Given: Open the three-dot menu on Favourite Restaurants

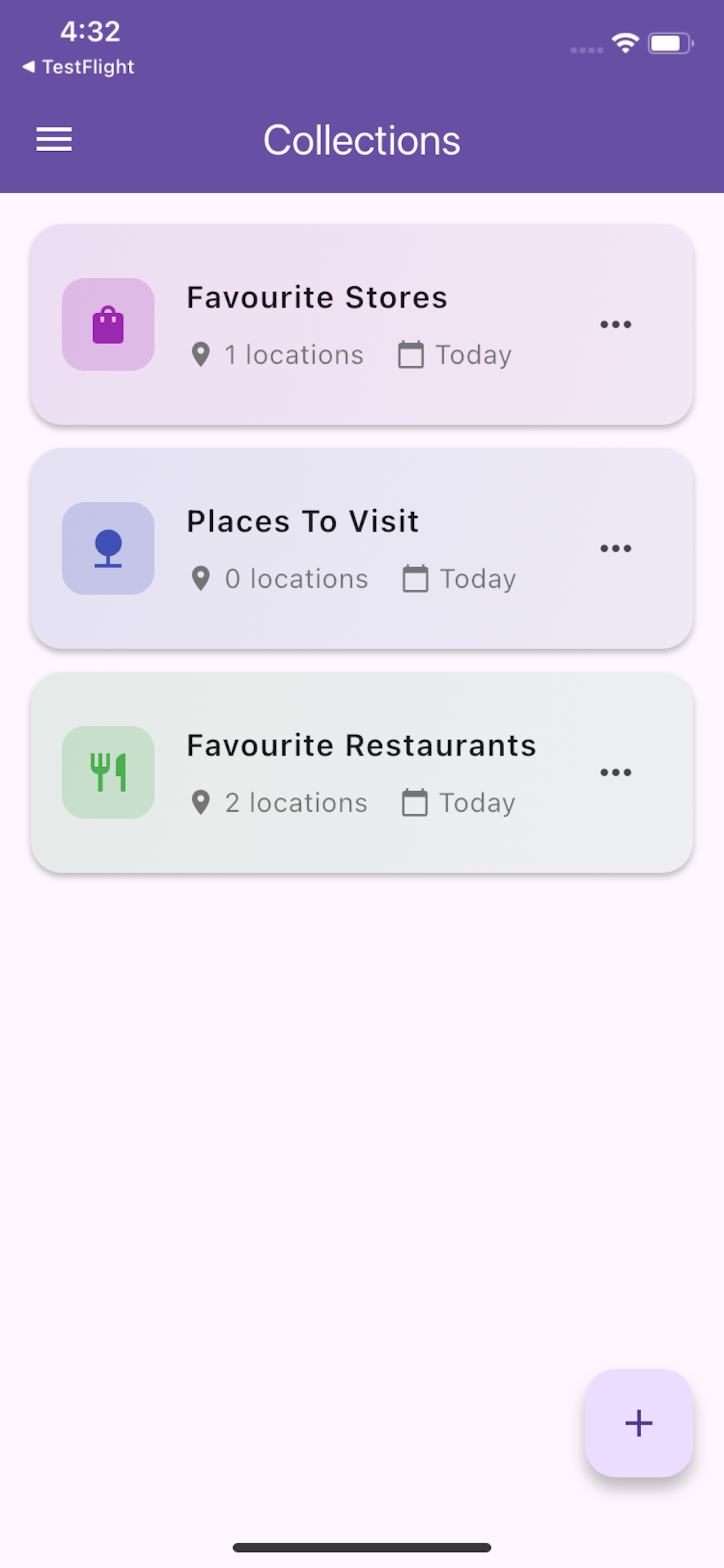Looking at the screenshot, I should click(616, 772).
